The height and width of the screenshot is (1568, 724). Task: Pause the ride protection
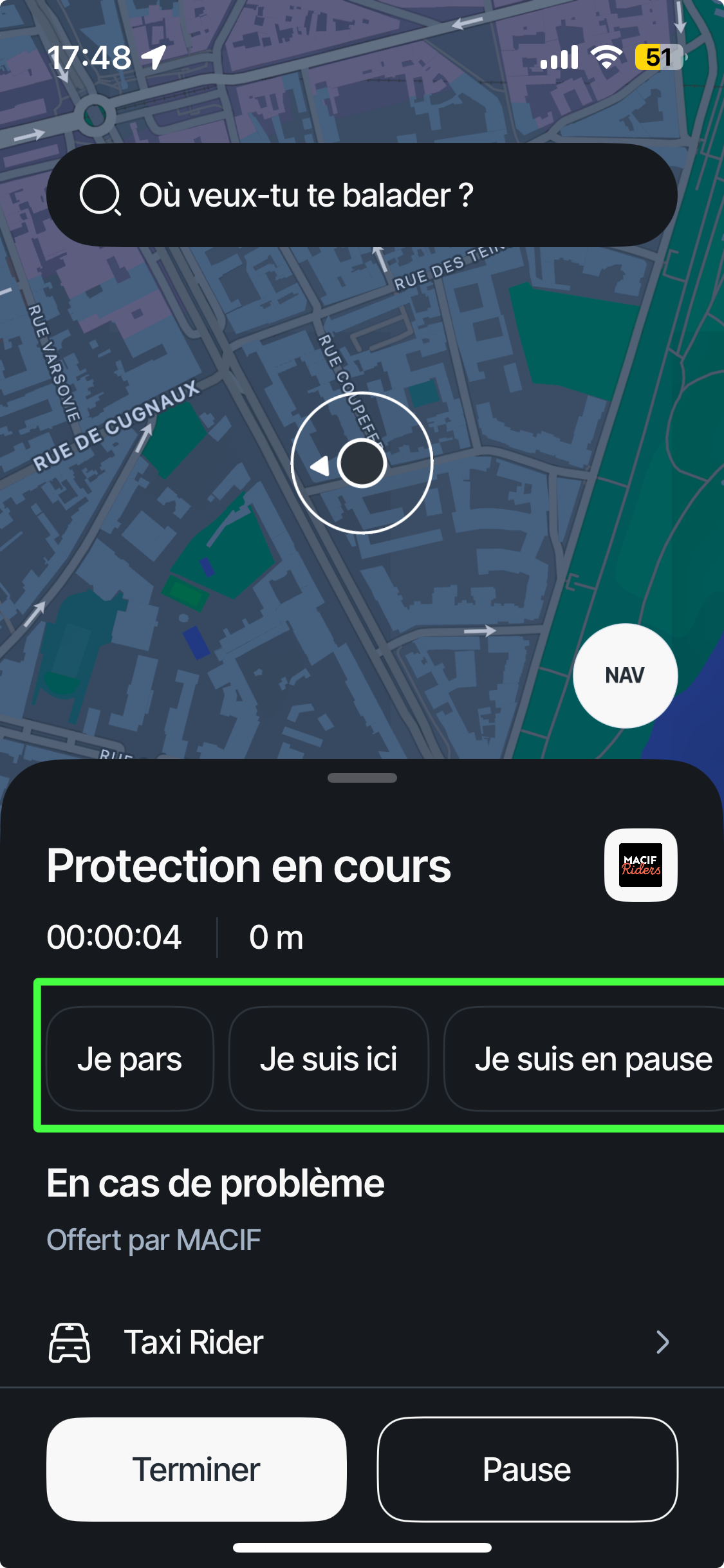tap(527, 1470)
